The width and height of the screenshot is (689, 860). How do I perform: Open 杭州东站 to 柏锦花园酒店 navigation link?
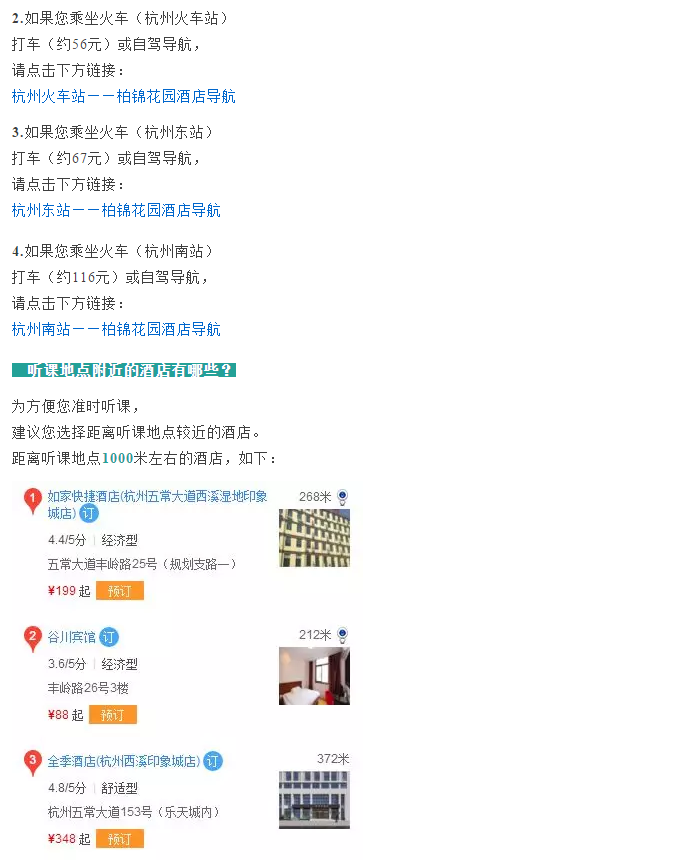pos(116,210)
